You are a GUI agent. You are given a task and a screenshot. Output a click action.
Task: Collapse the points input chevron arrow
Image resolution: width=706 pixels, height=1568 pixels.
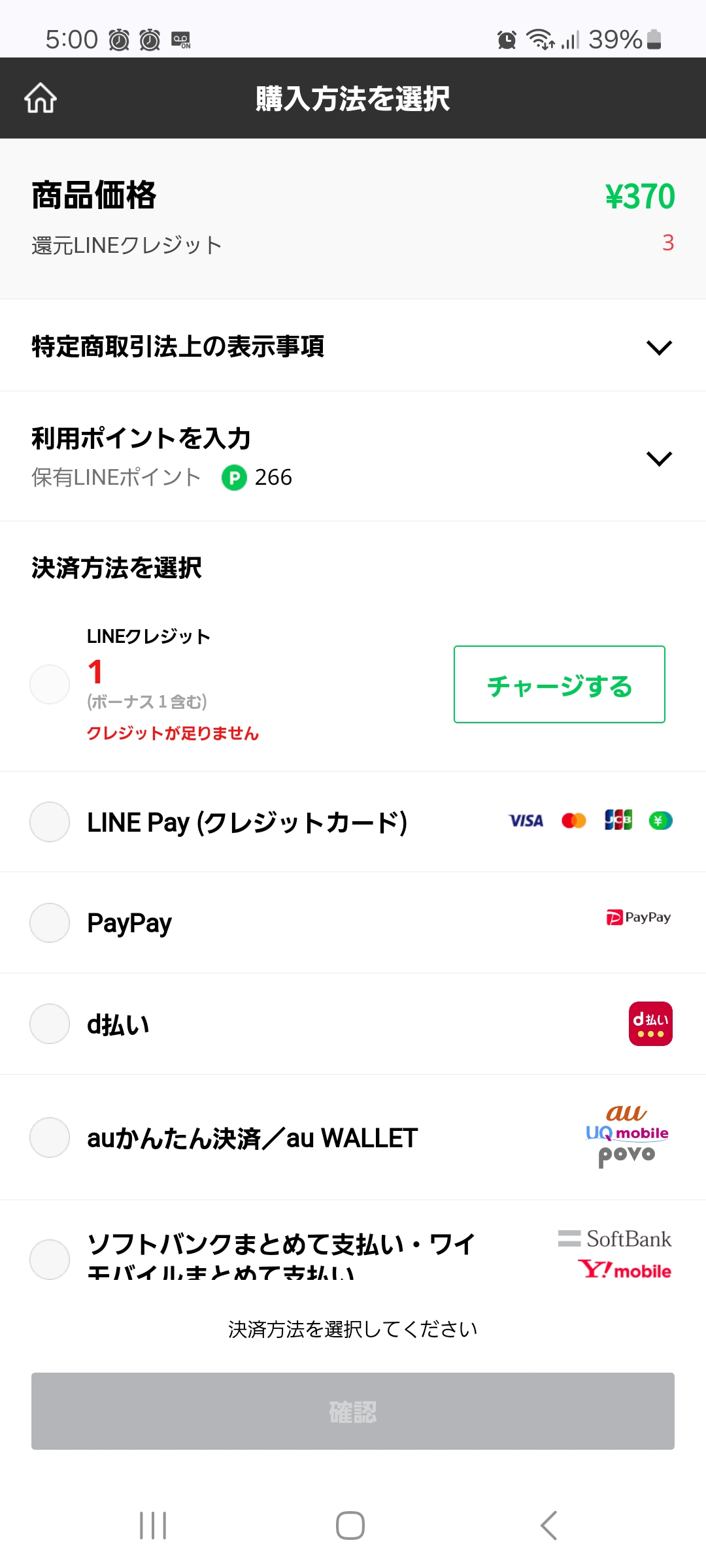click(x=658, y=459)
